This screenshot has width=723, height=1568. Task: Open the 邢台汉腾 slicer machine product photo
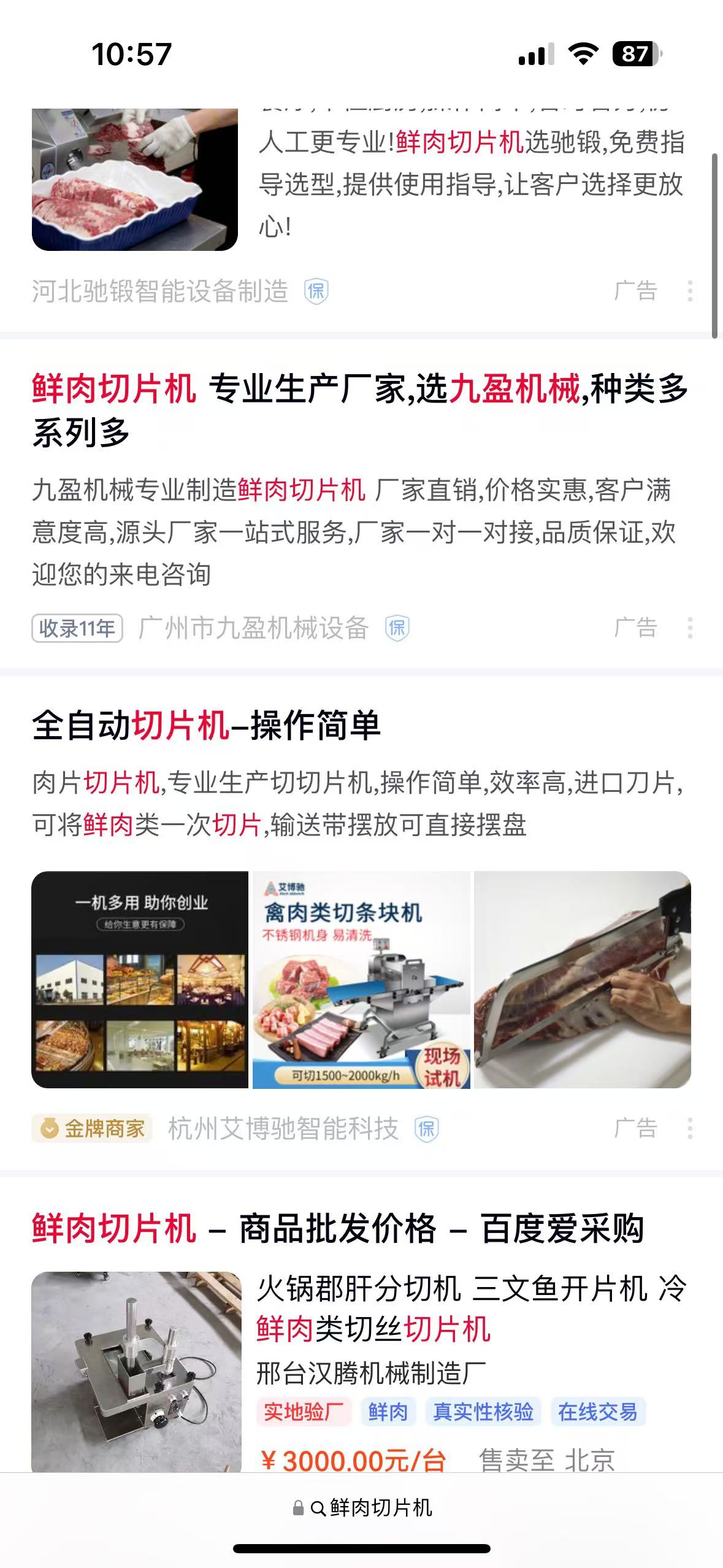pos(136,1372)
